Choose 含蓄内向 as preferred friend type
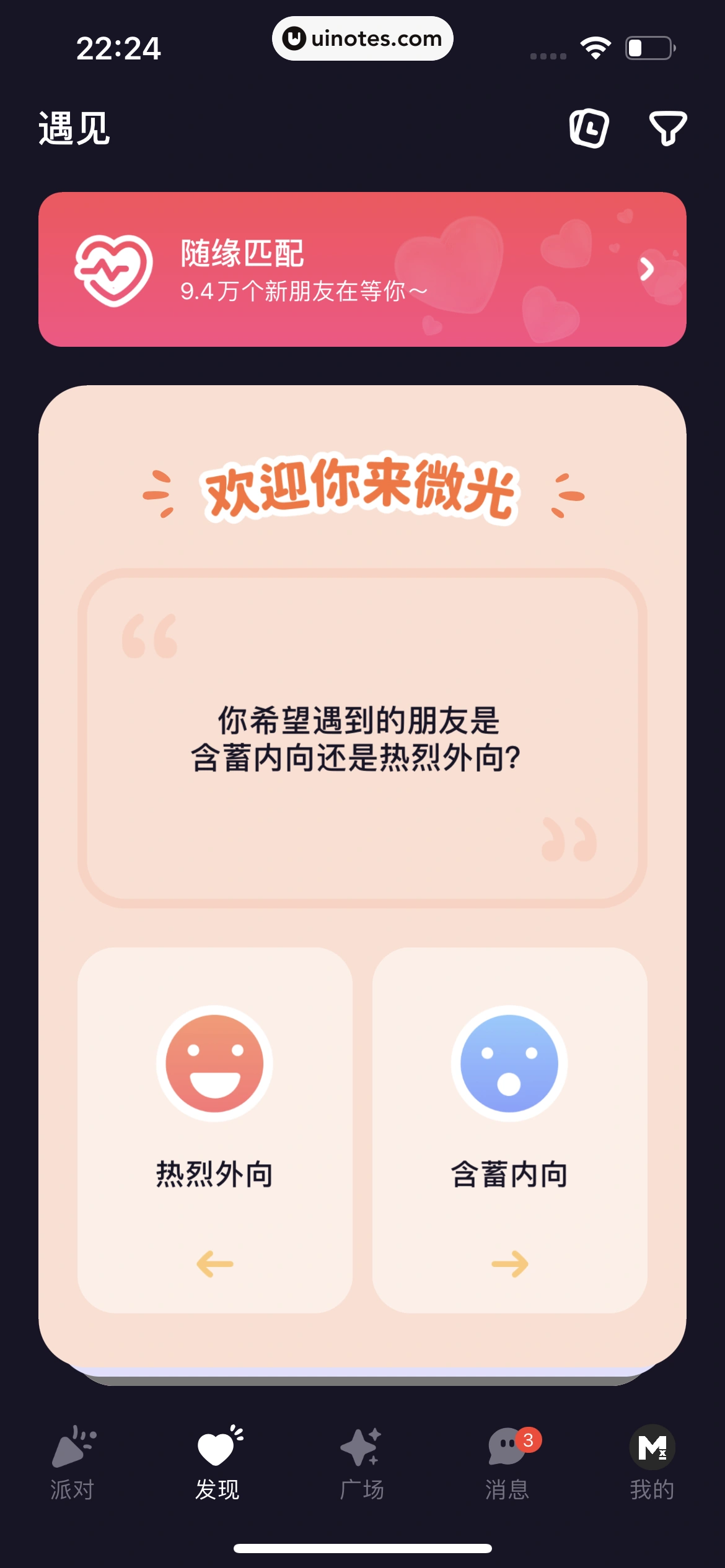This screenshot has height=1568, width=725. [509, 1129]
